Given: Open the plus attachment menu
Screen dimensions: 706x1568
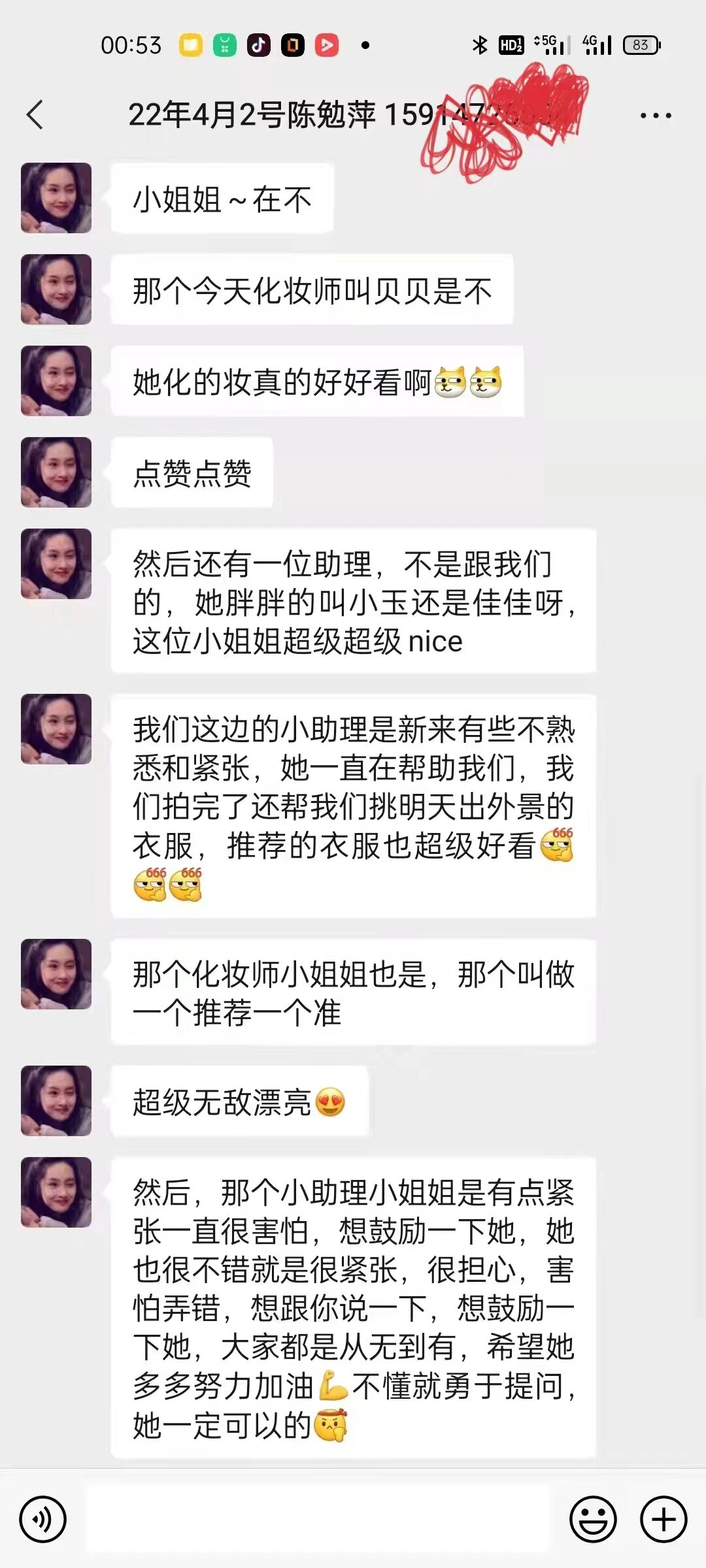Looking at the screenshot, I should pyautogui.click(x=663, y=1520).
